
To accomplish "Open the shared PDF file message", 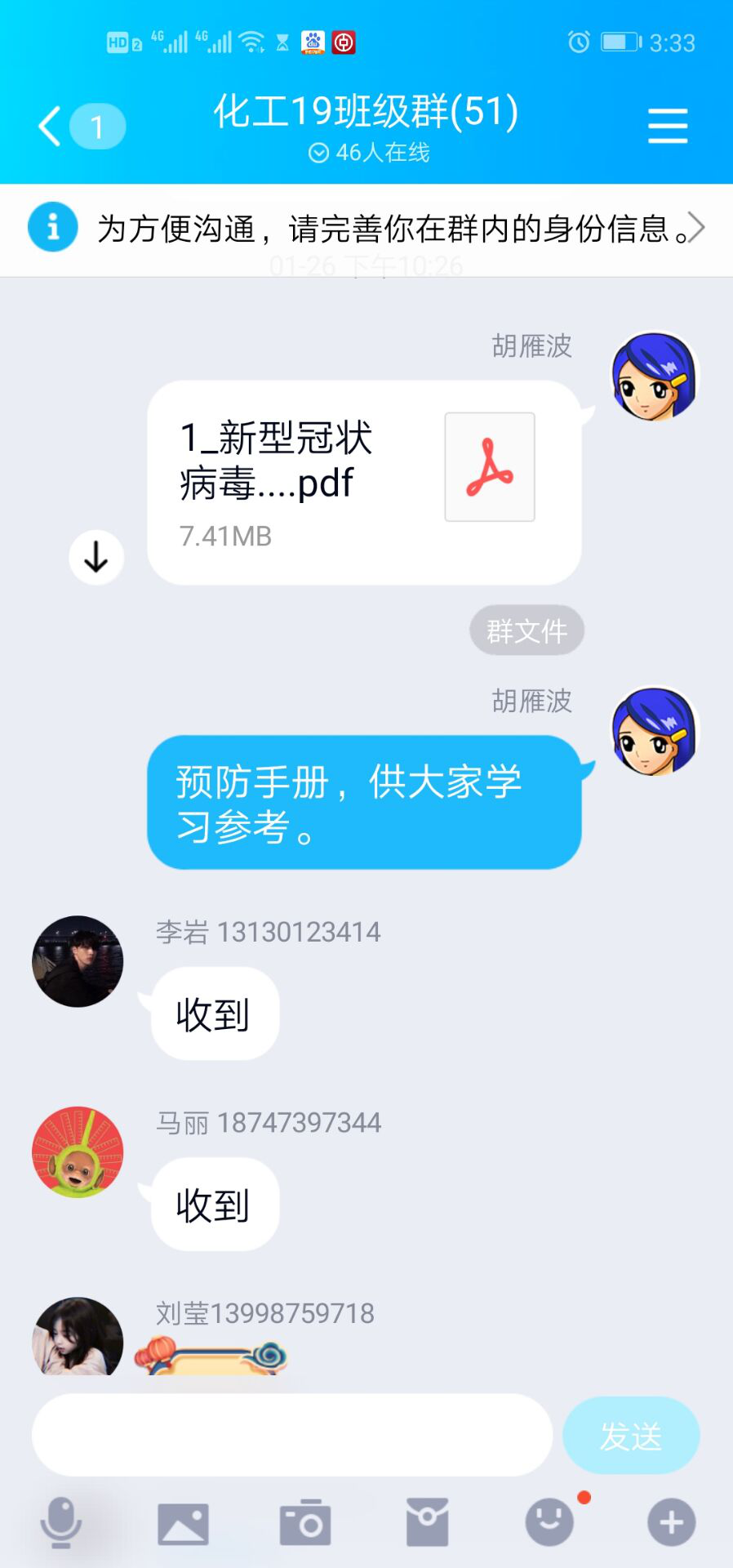I will (x=364, y=482).
